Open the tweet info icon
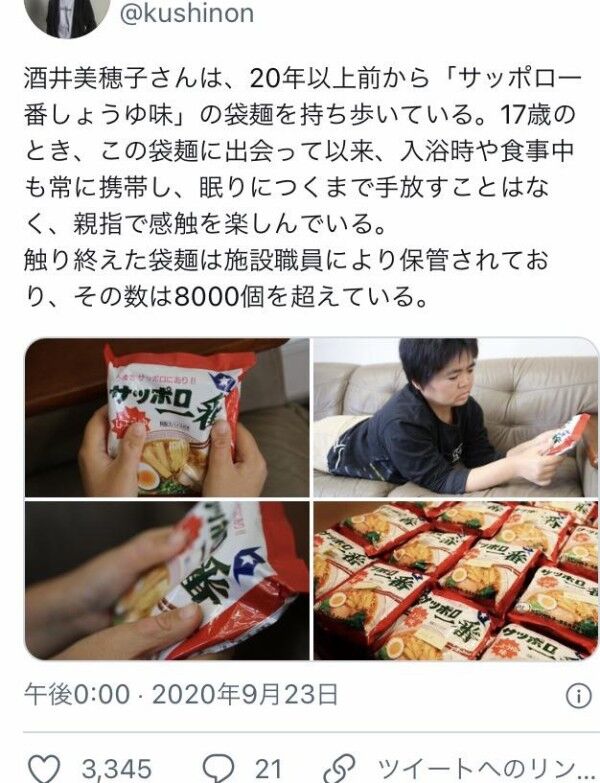600x783 pixels. [x=578, y=695]
